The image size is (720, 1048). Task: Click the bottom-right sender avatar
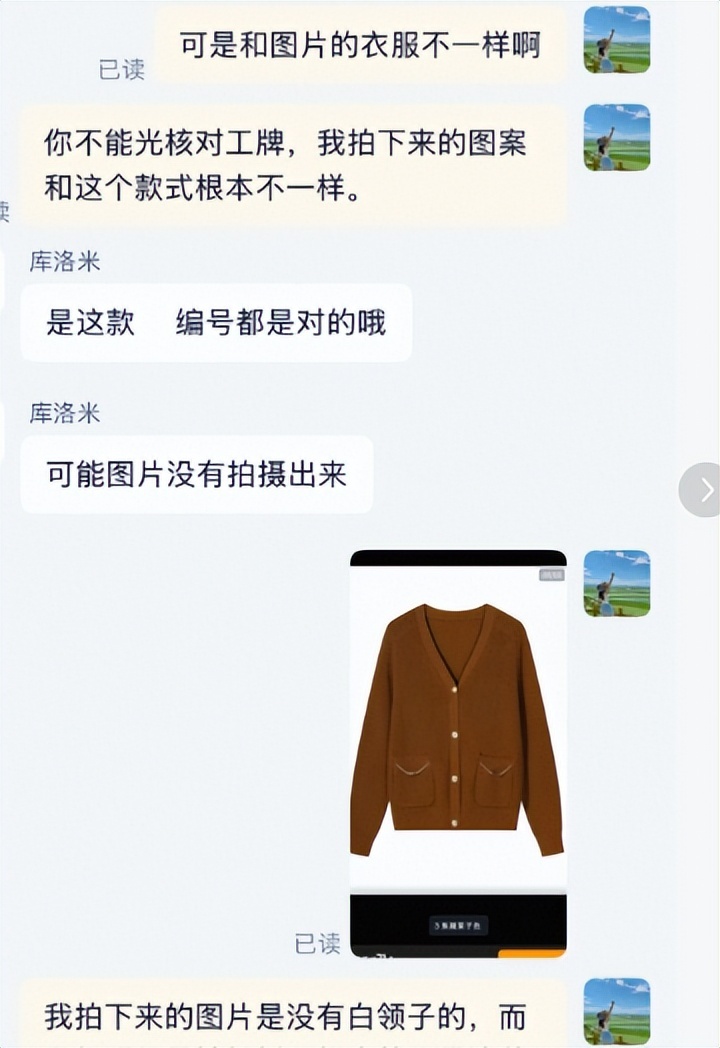617,1012
